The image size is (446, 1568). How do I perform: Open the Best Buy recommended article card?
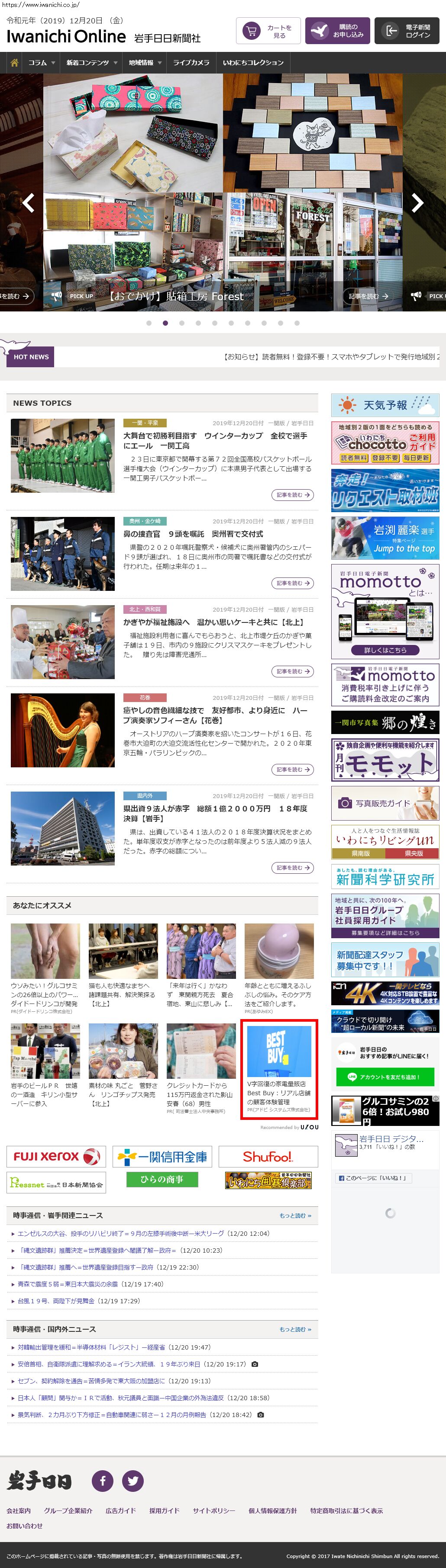tap(279, 1069)
